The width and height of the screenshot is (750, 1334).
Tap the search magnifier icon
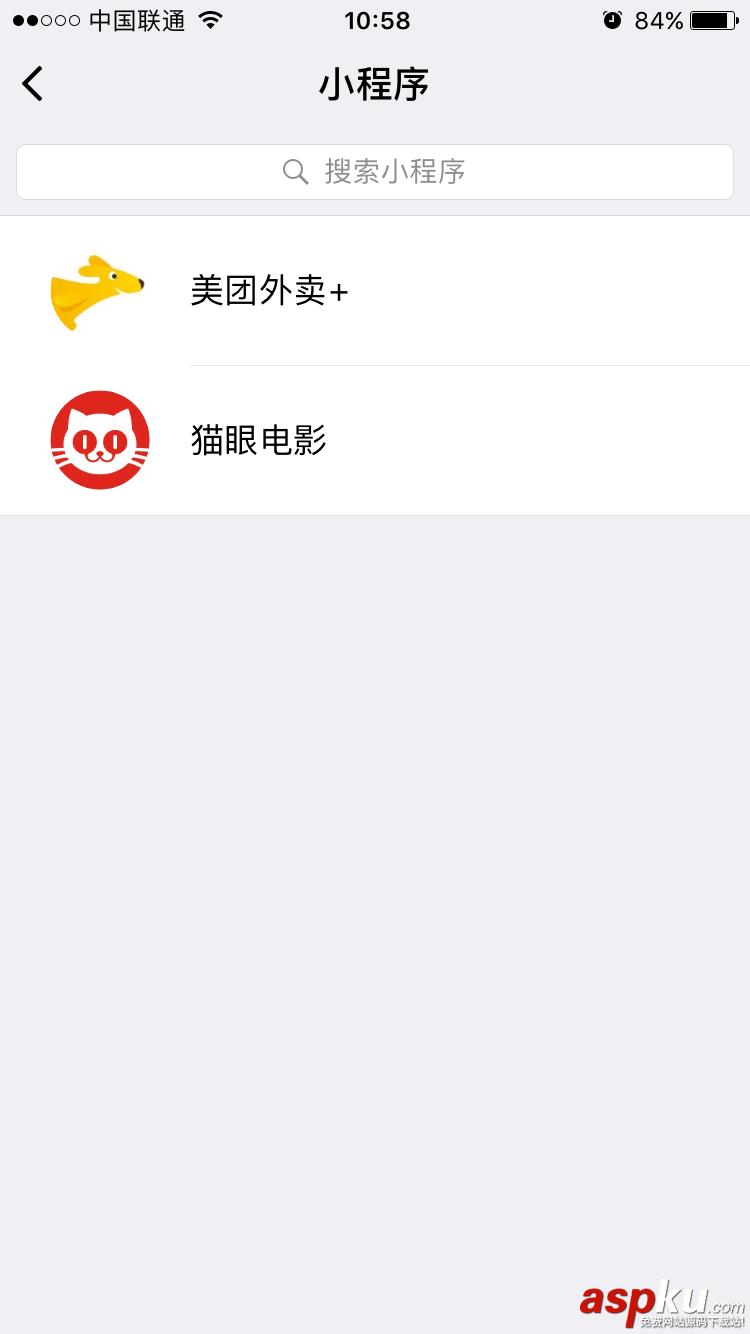(295, 172)
